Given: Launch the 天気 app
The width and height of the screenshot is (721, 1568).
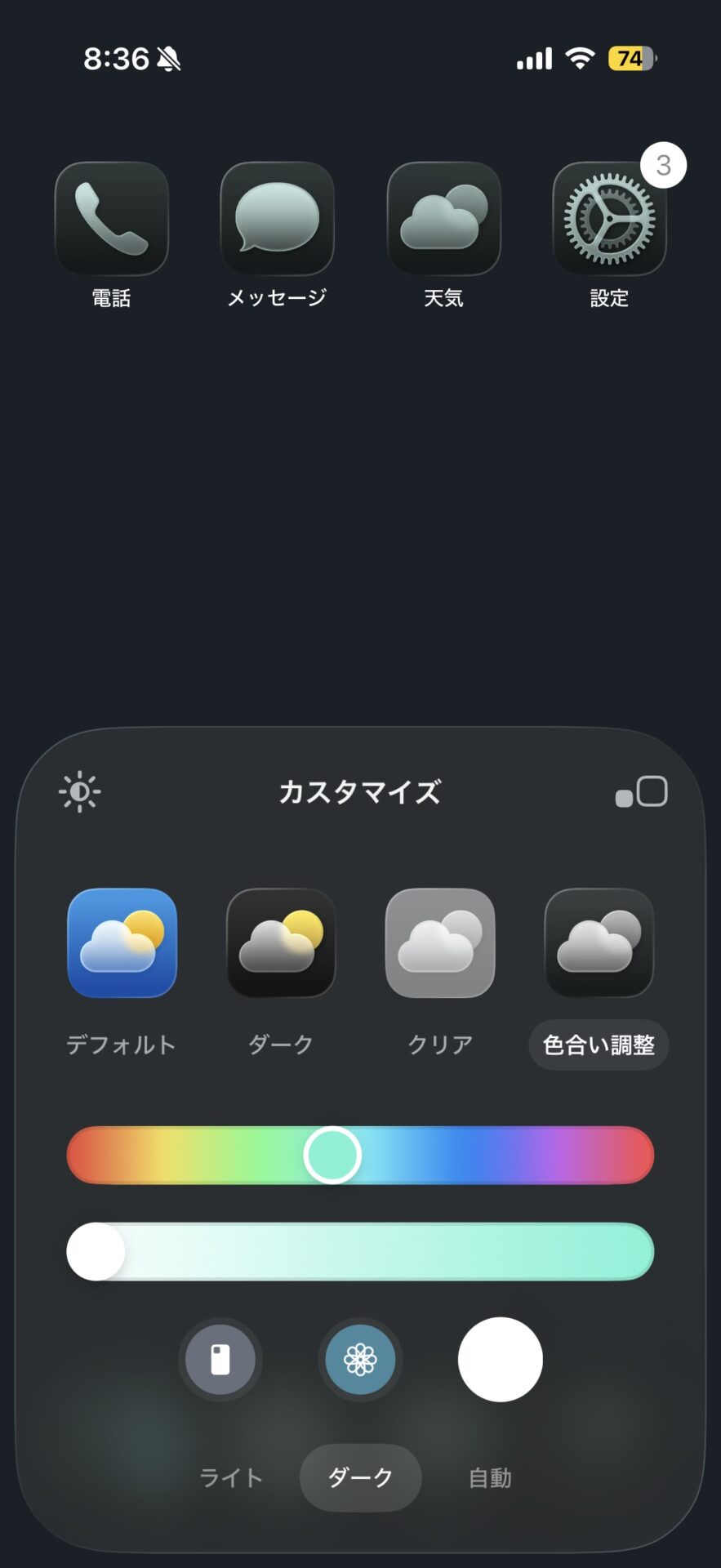Looking at the screenshot, I should (443, 219).
